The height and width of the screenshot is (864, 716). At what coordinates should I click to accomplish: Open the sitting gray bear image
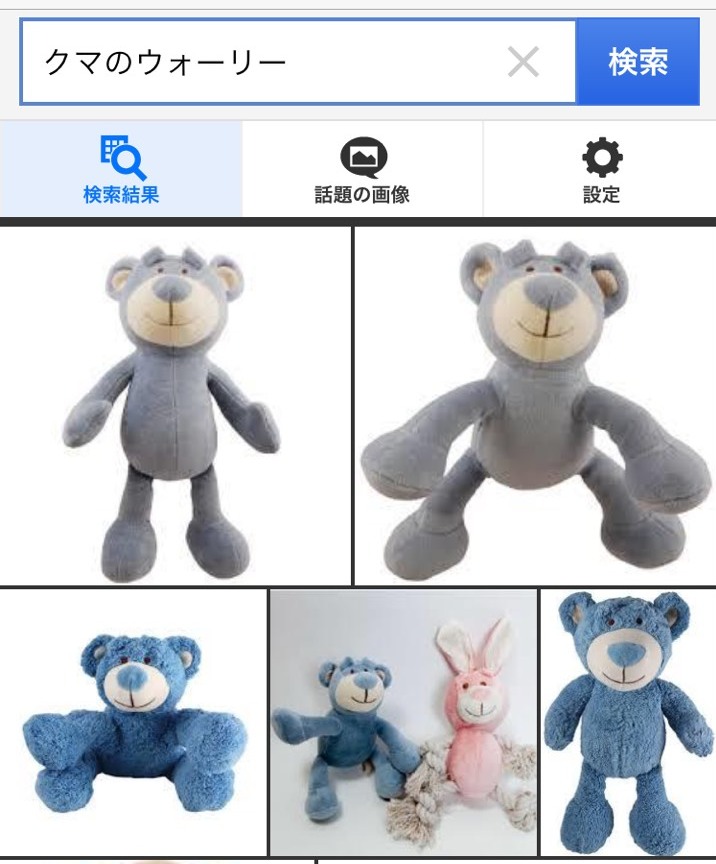pos(535,406)
